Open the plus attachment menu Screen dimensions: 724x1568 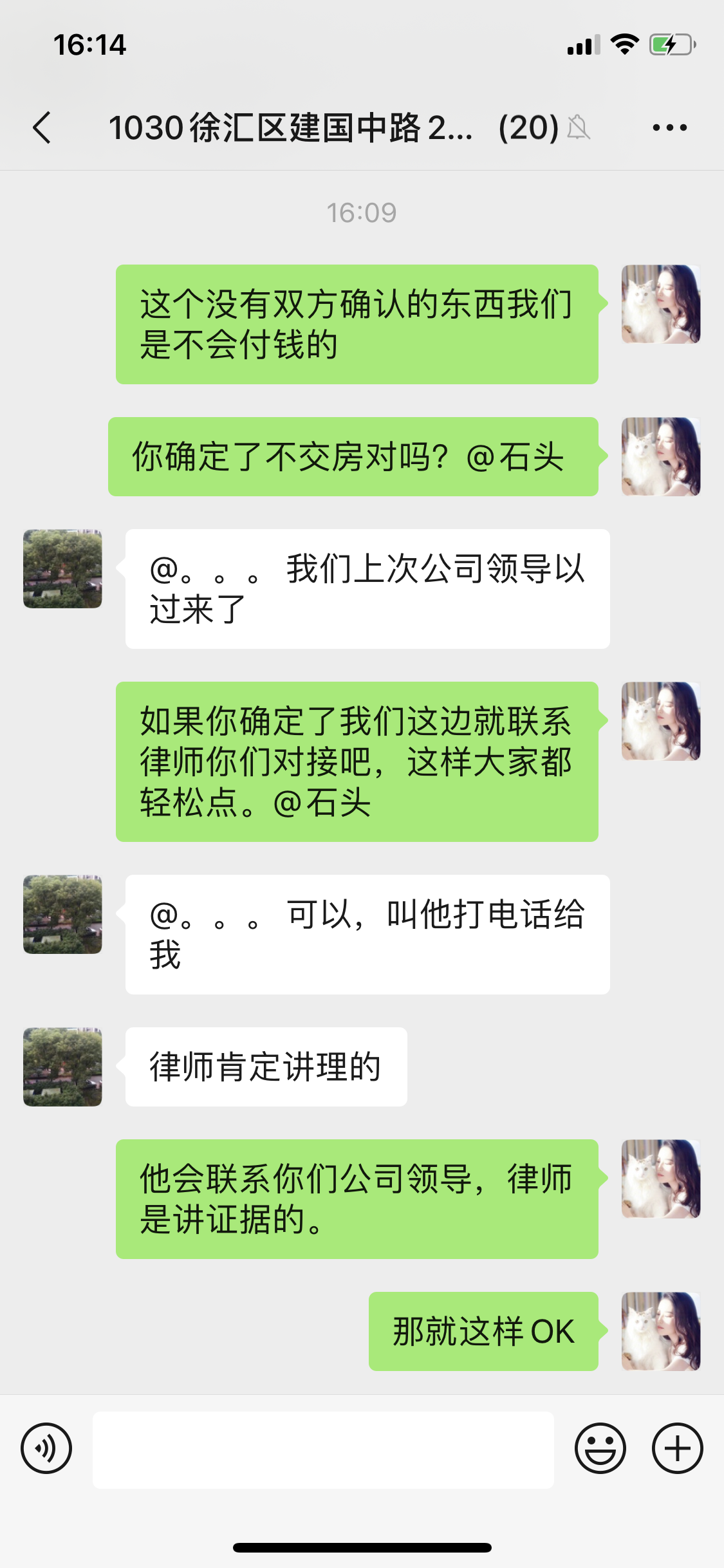(x=677, y=1448)
